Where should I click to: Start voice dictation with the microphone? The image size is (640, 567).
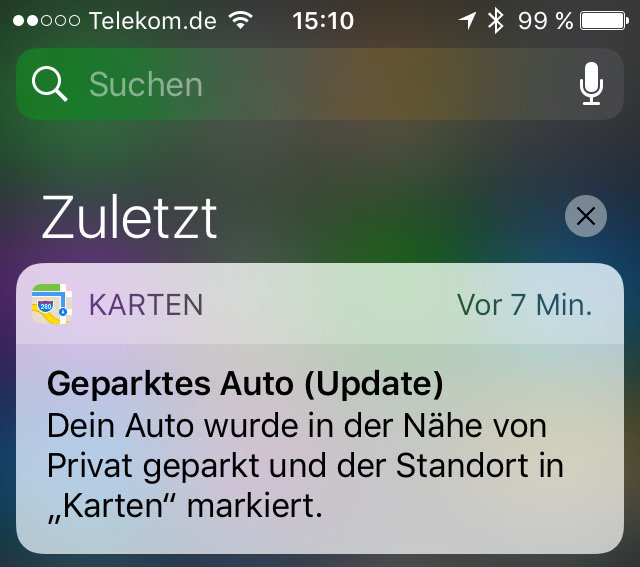[592, 84]
